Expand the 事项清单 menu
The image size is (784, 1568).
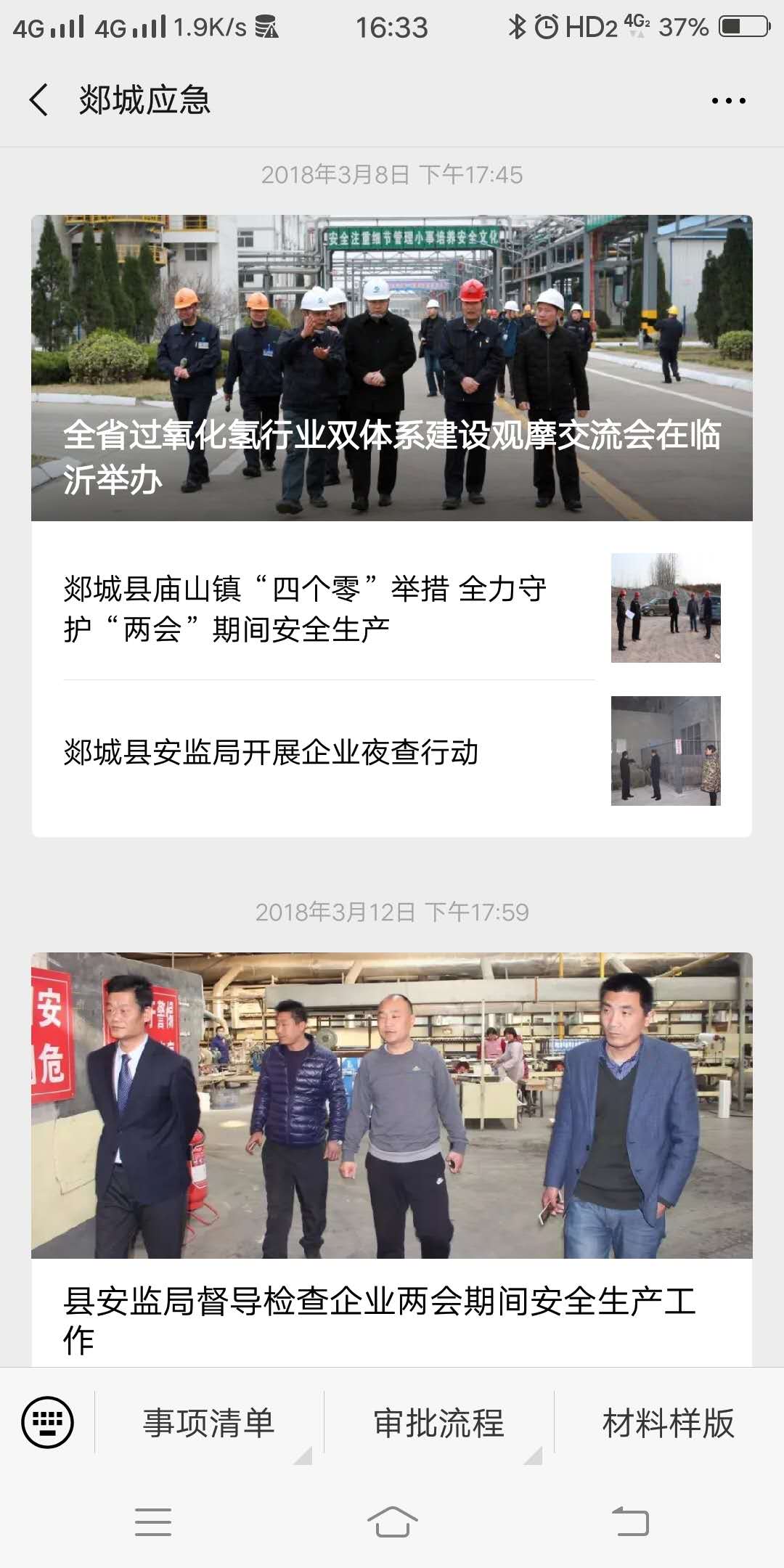(x=209, y=1423)
